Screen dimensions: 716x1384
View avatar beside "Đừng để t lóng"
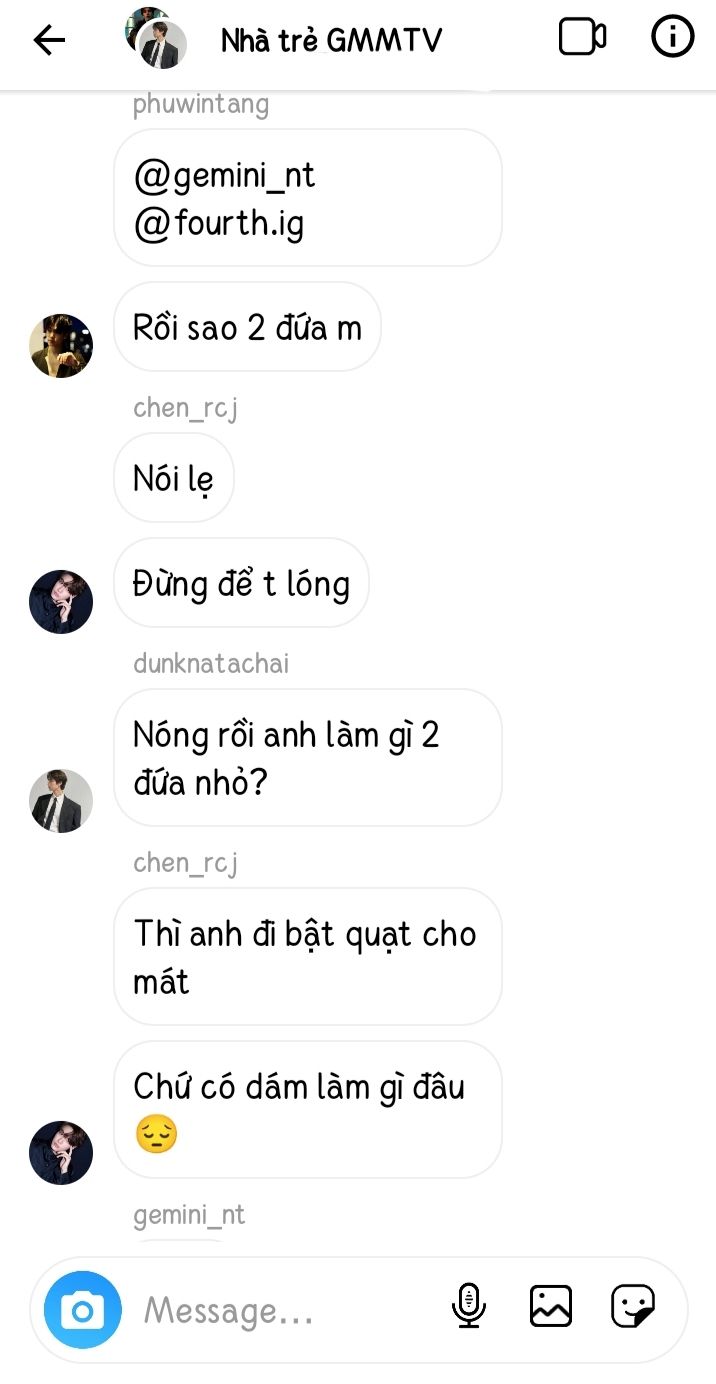61,602
